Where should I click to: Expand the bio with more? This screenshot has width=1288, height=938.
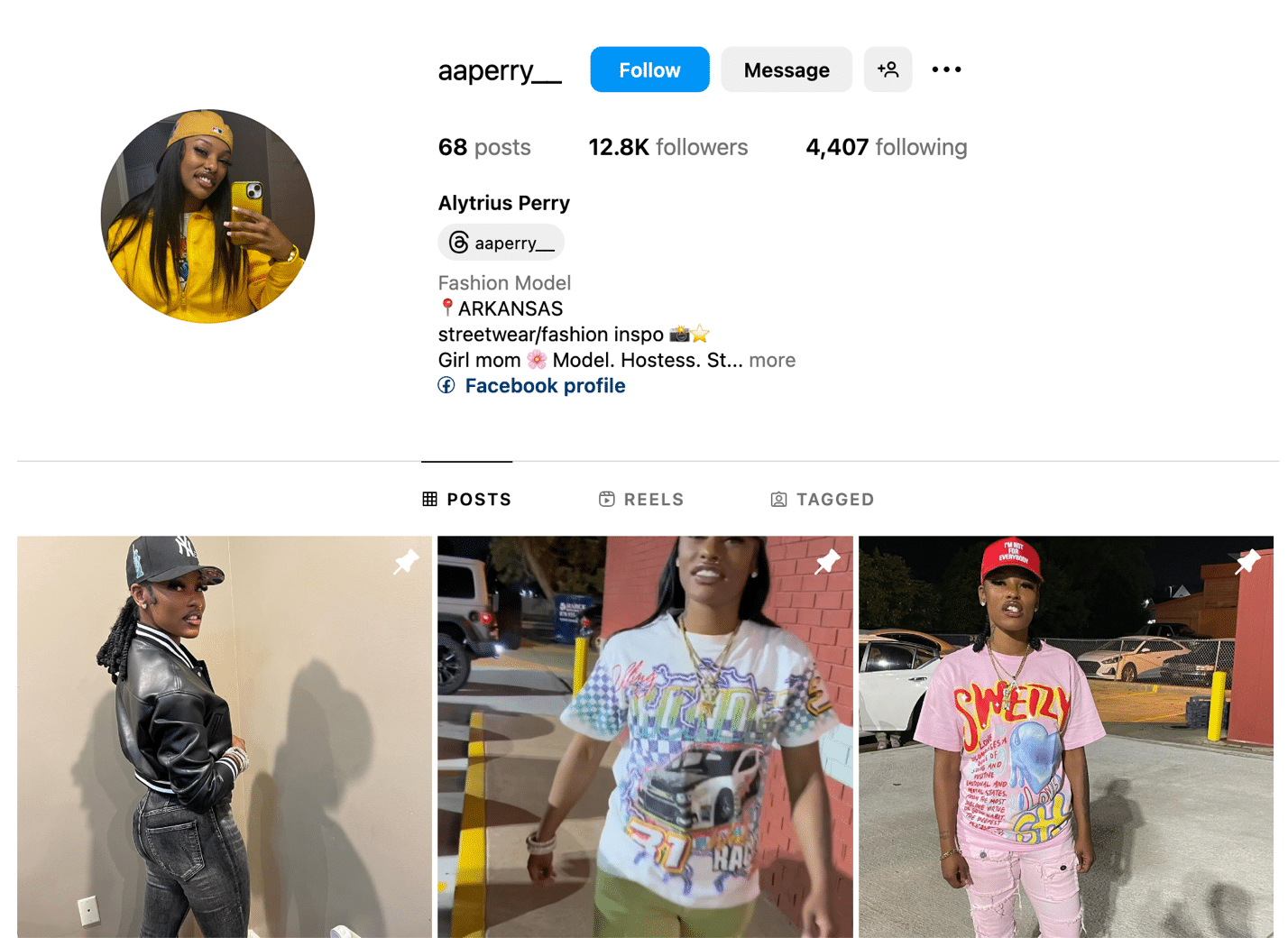(772, 360)
